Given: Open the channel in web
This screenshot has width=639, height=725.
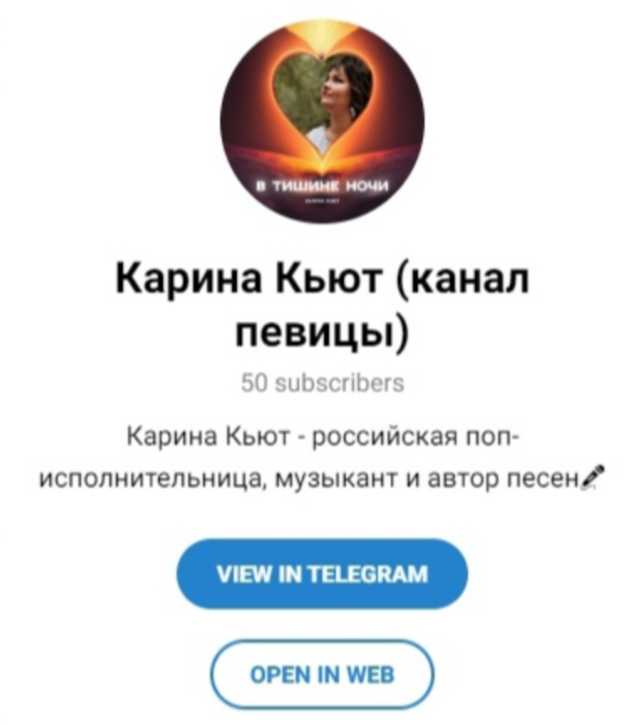Looking at the screenshot, I should [x=321, y=674].
